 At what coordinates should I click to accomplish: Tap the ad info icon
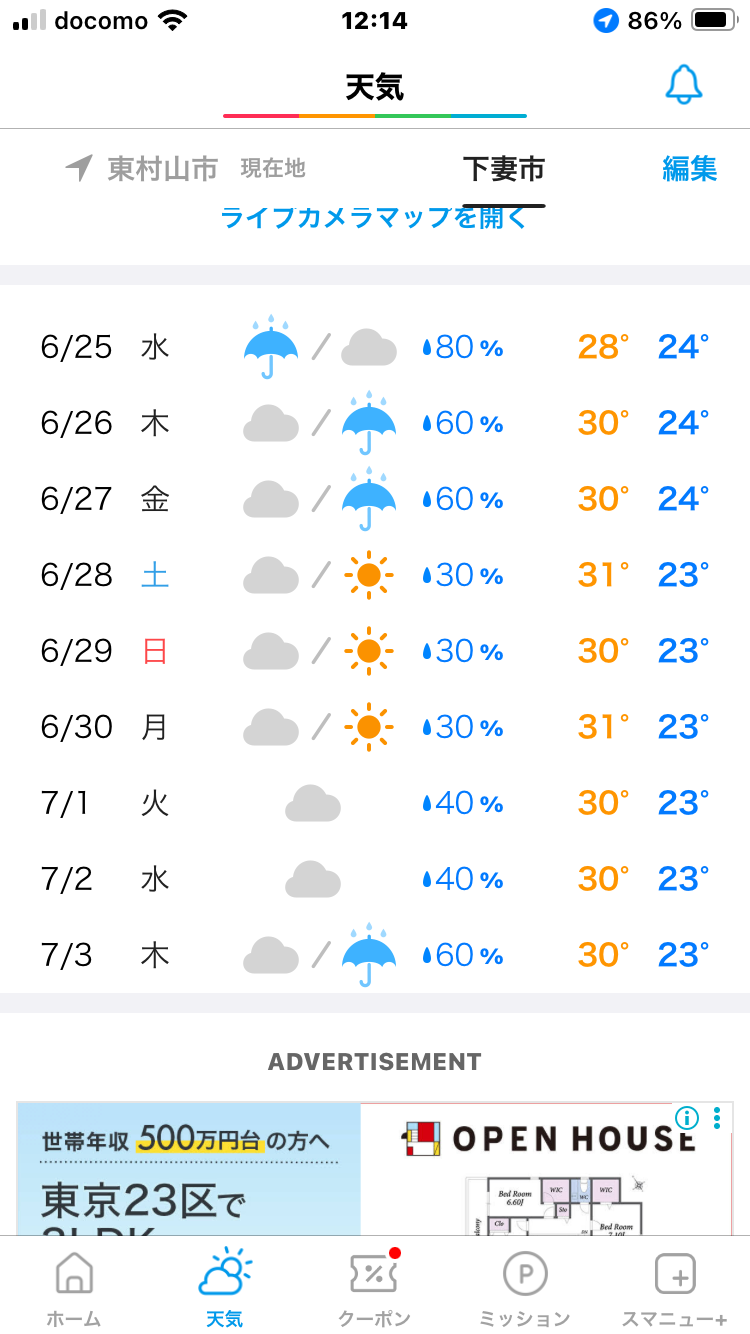(x=687, y=1117)
